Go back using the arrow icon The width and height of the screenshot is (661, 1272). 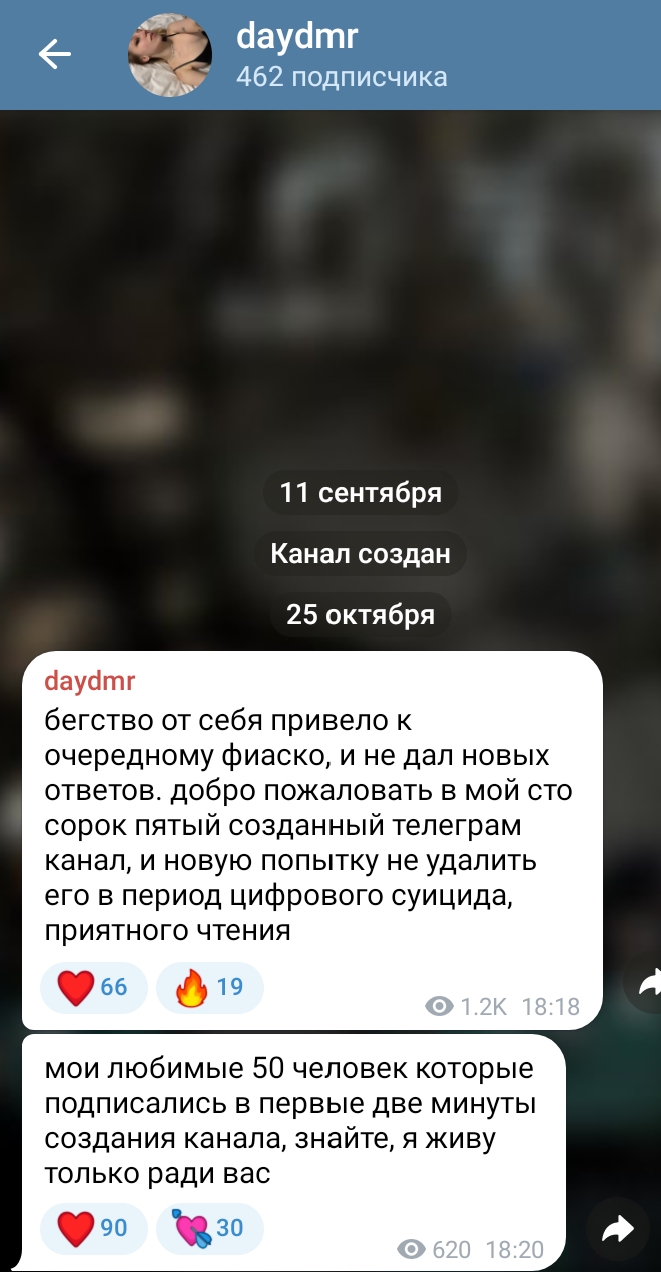(54, 55)
